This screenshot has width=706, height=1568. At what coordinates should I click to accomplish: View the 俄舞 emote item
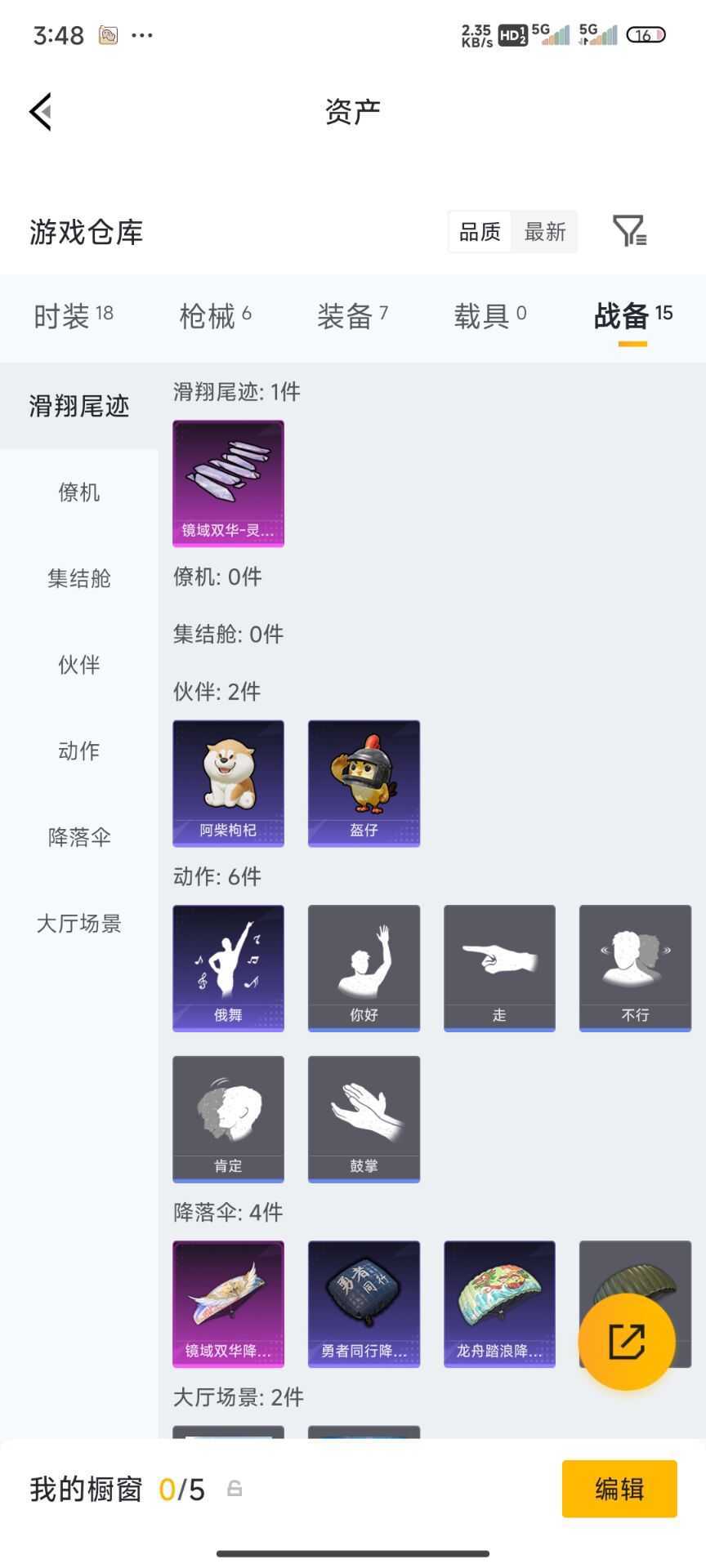coord(228,968)
